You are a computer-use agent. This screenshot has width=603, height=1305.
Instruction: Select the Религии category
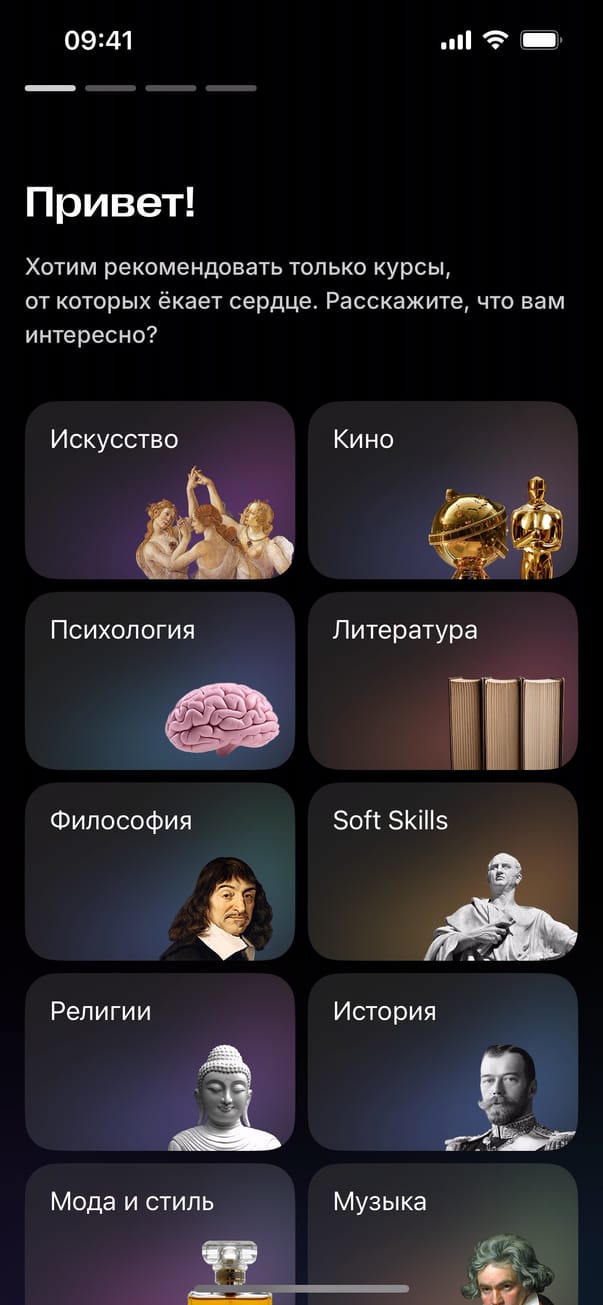point(160,1062)
